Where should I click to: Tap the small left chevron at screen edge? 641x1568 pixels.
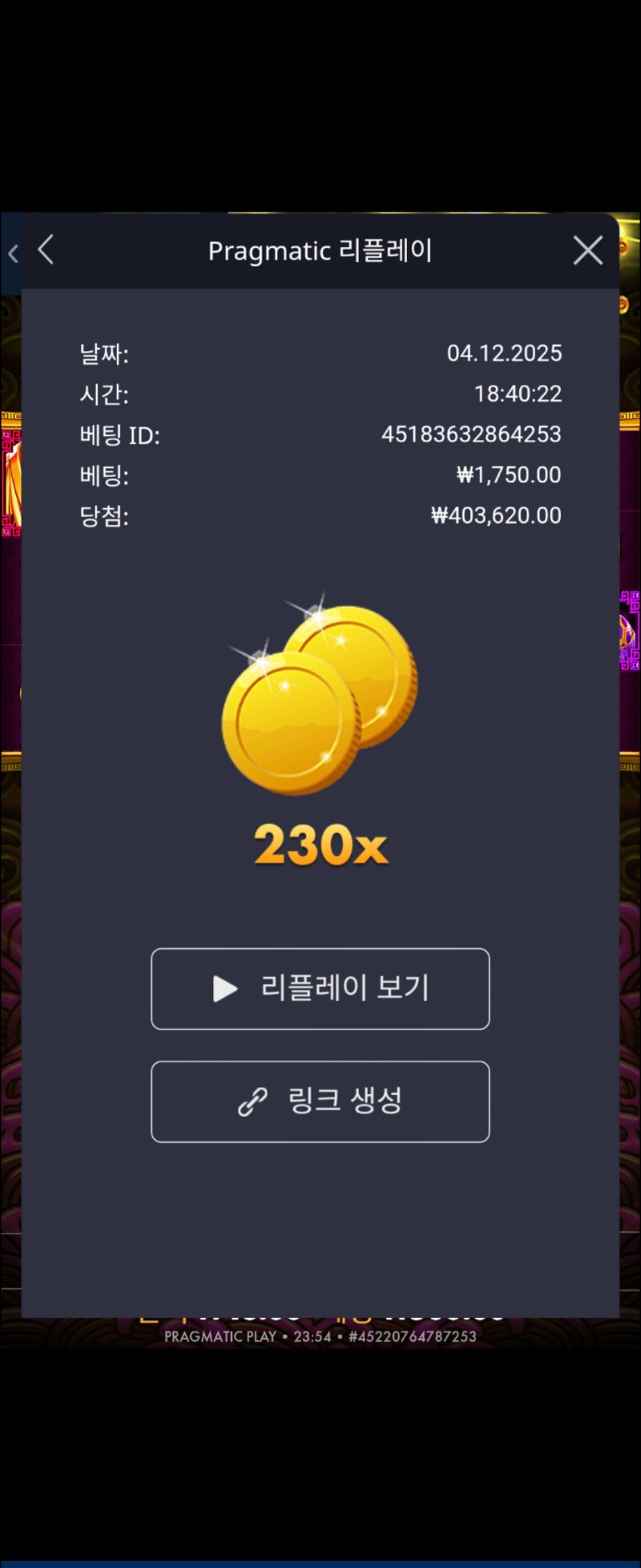(12, 253)
